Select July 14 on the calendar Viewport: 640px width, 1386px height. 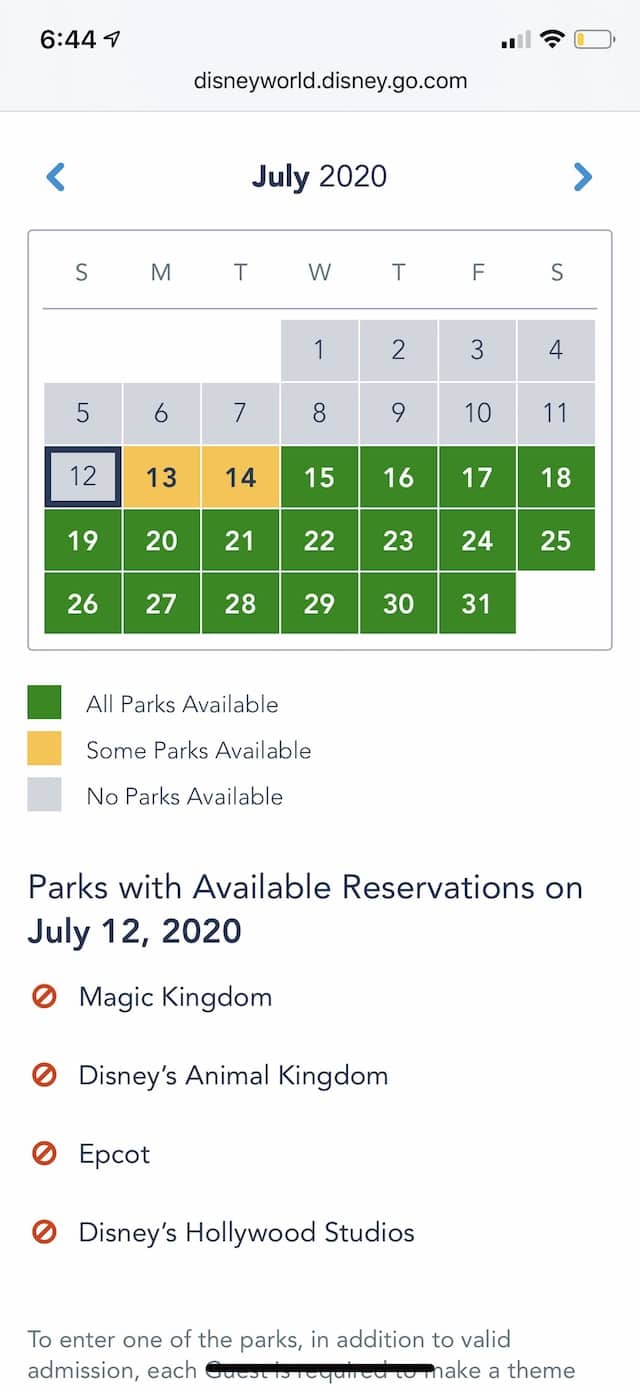coord(240,477)
